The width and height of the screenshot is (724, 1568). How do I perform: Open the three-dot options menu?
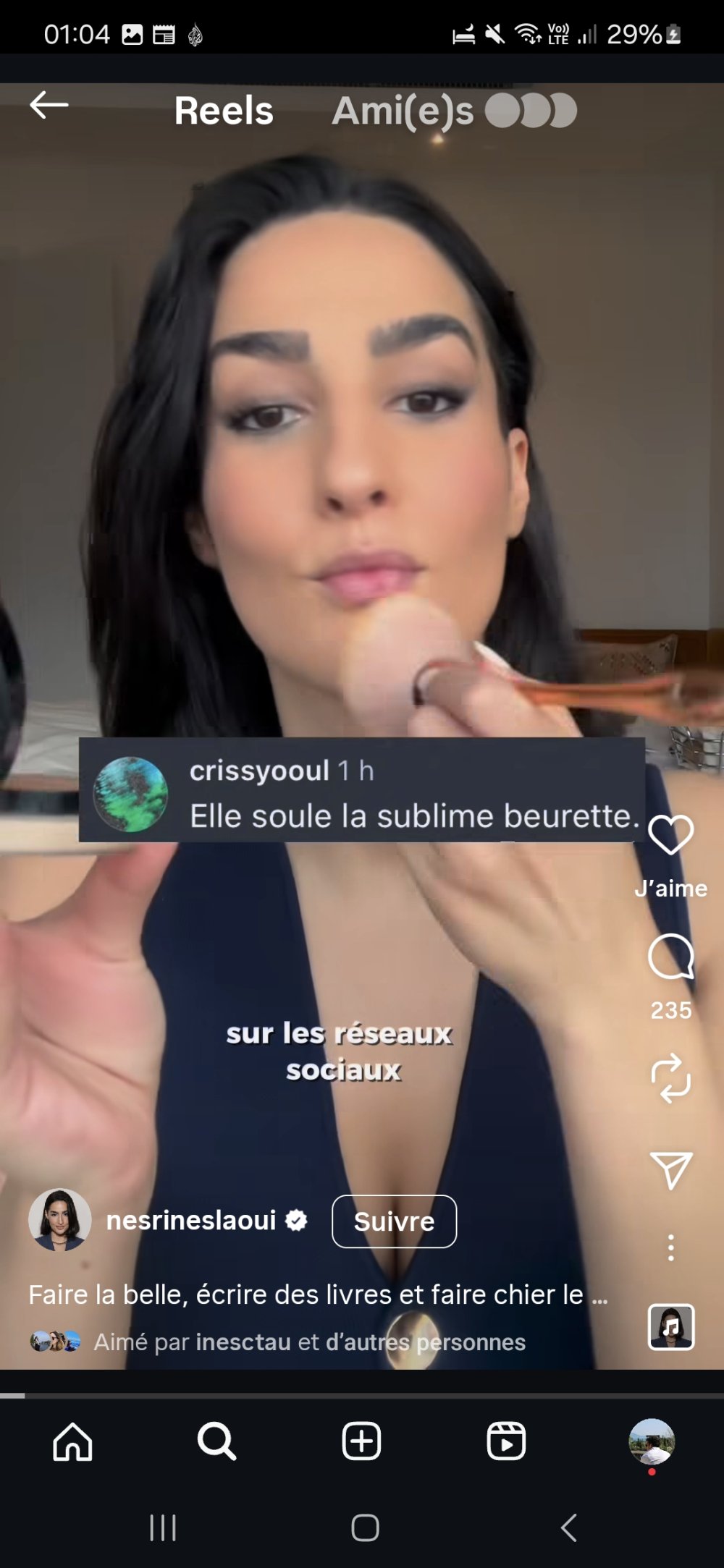(x=670, y=1247)
